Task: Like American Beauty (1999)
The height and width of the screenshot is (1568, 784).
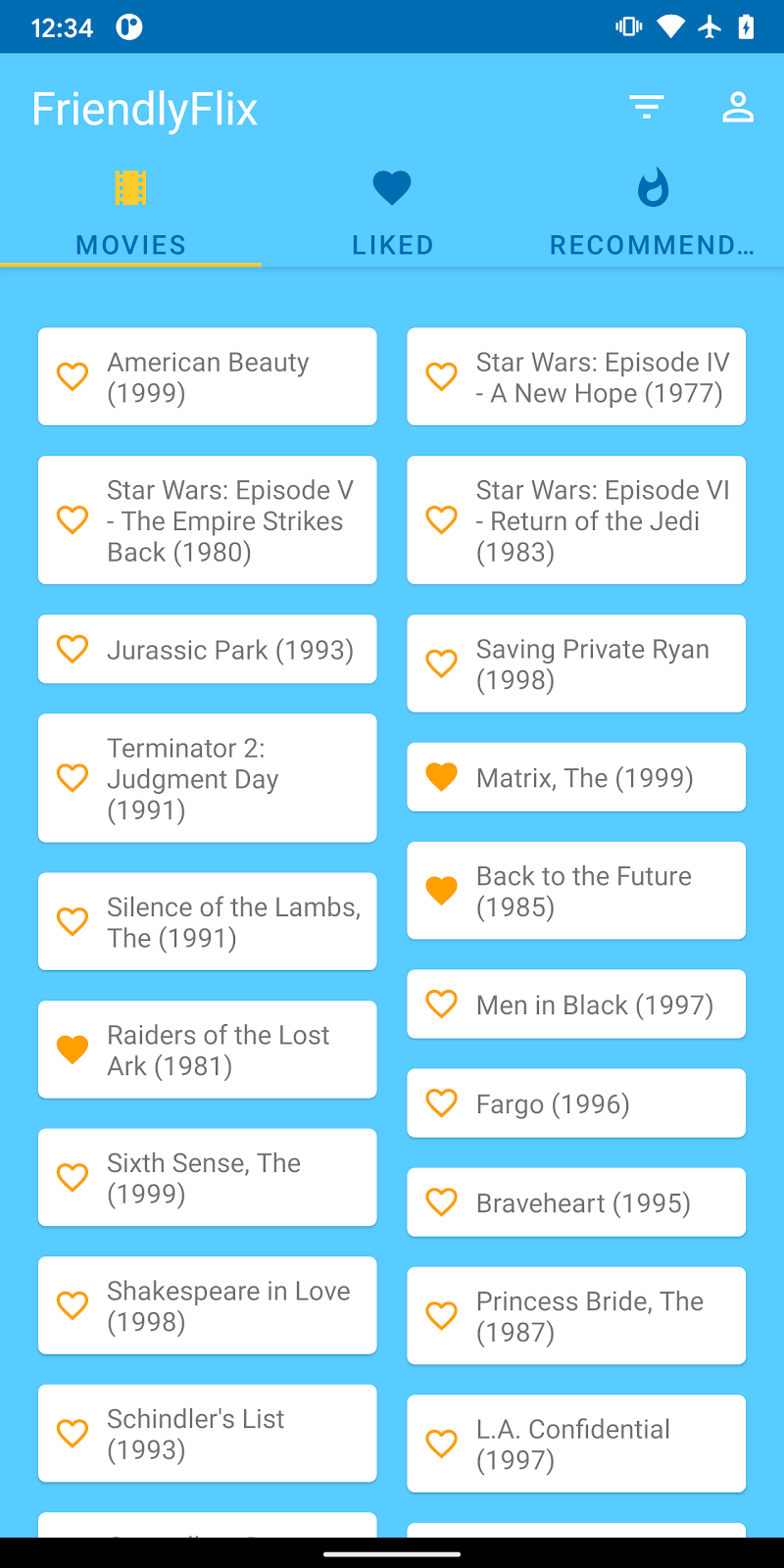Action: click(x=73, y=376)
